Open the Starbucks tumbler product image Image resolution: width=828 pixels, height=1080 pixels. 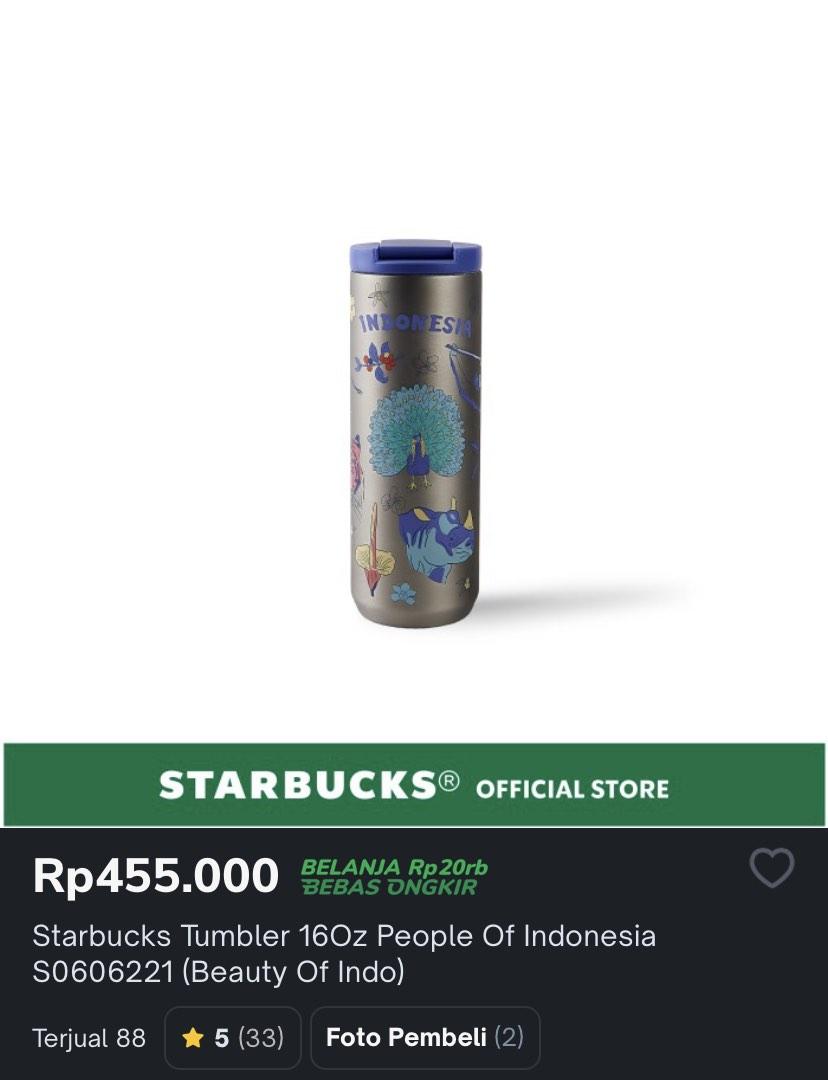[x=415, y=433]
